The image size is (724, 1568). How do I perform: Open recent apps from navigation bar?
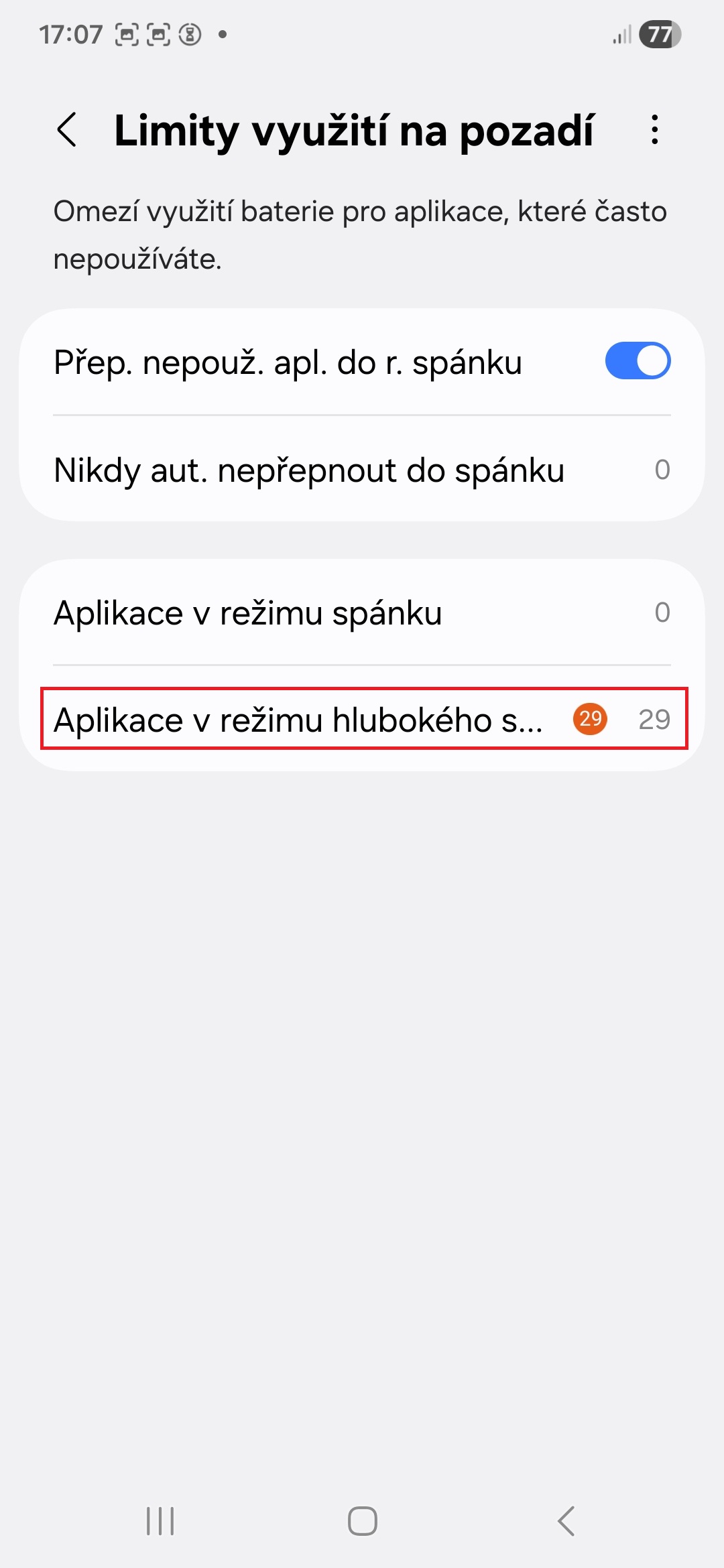pos(160,1521)
